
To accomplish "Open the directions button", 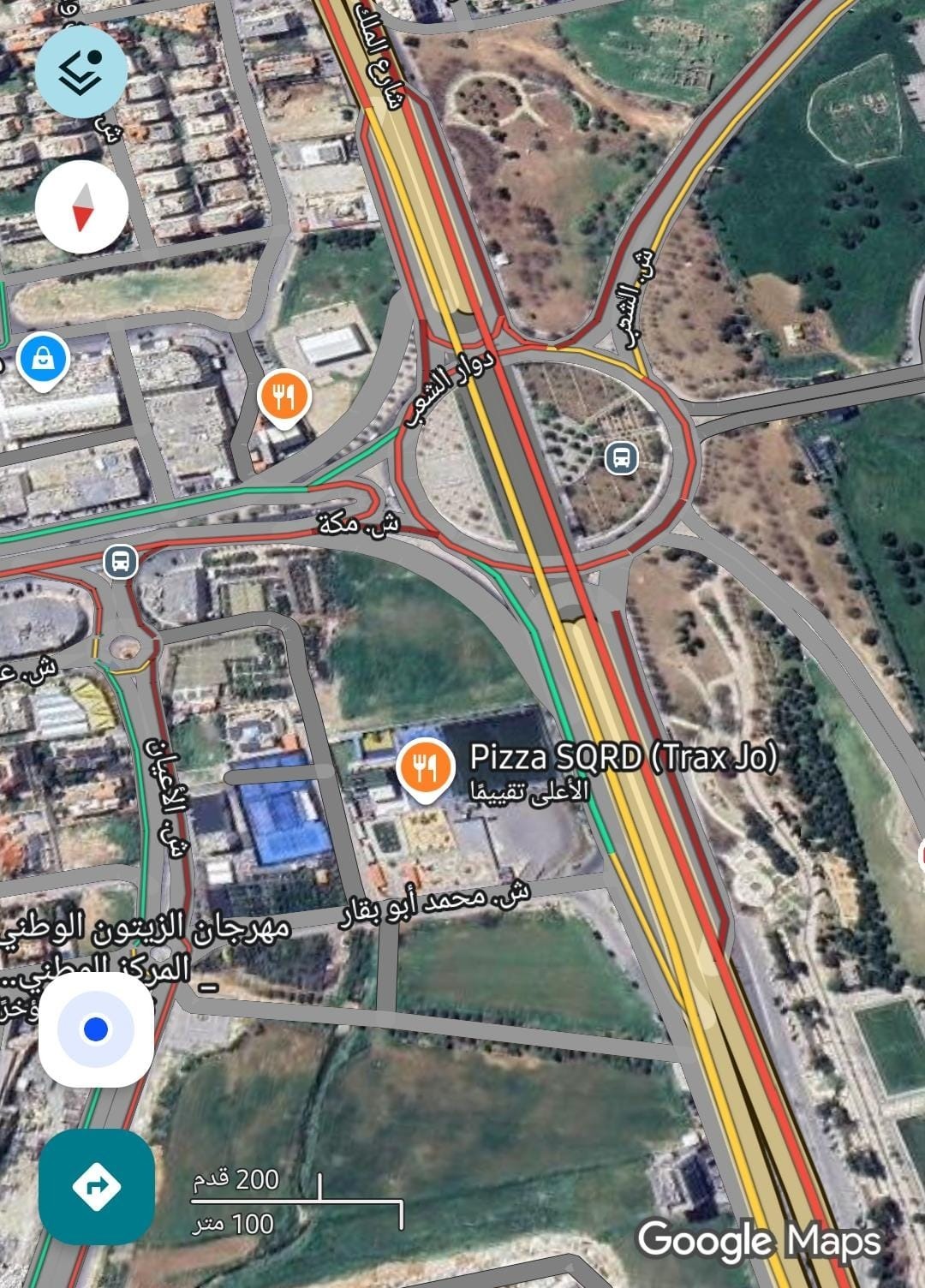I will [x=97, y=1186].
